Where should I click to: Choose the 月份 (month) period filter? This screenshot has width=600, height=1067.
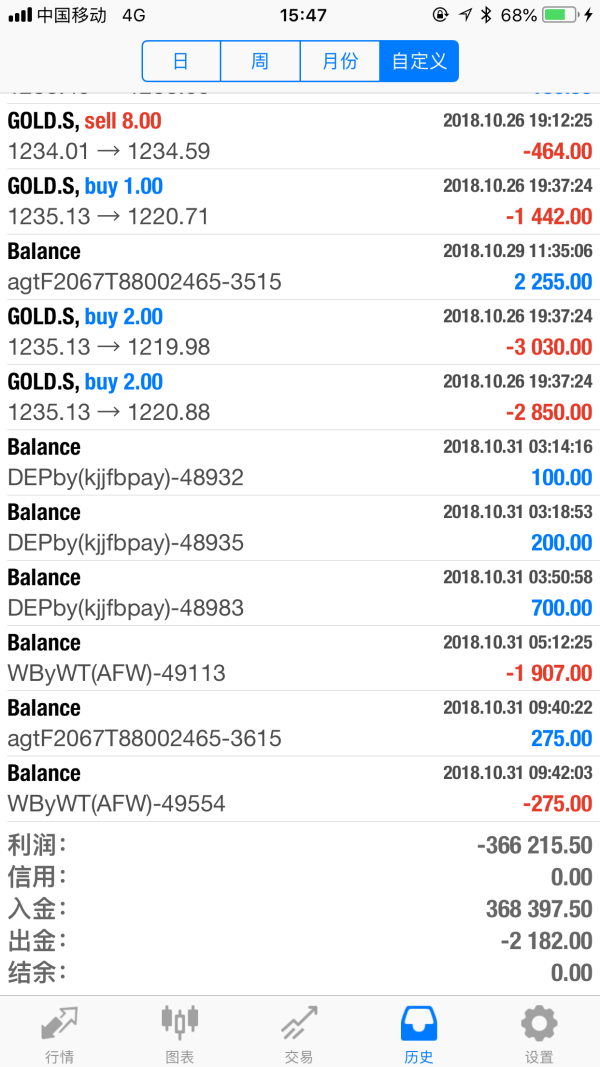pyautogui.click(x=340, y=61)
